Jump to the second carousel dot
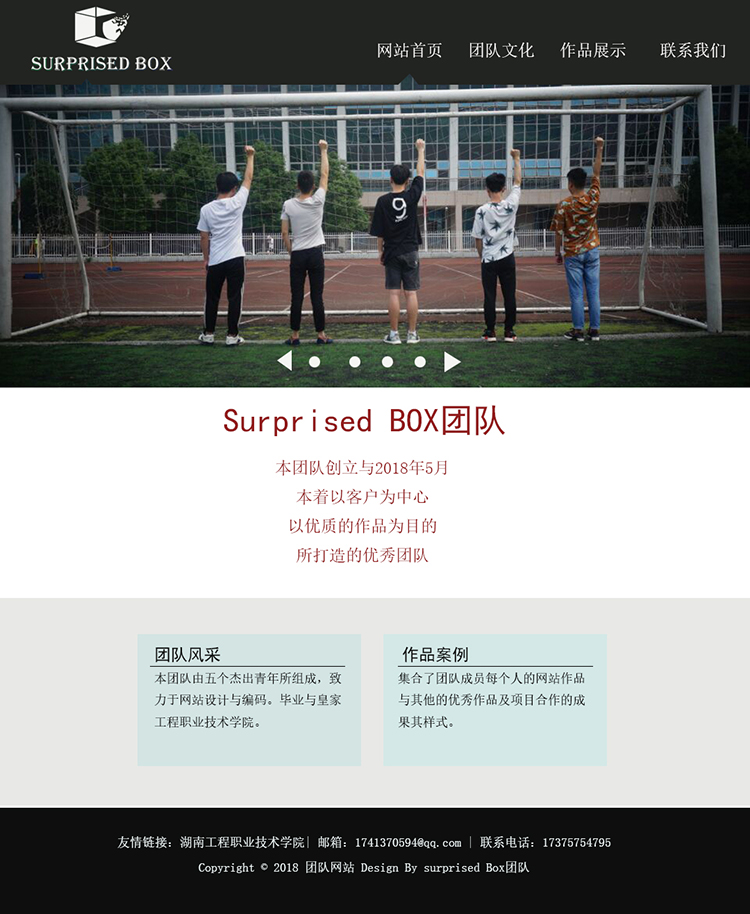The width and height of the screenshot is (750, 914). (354, 362)
